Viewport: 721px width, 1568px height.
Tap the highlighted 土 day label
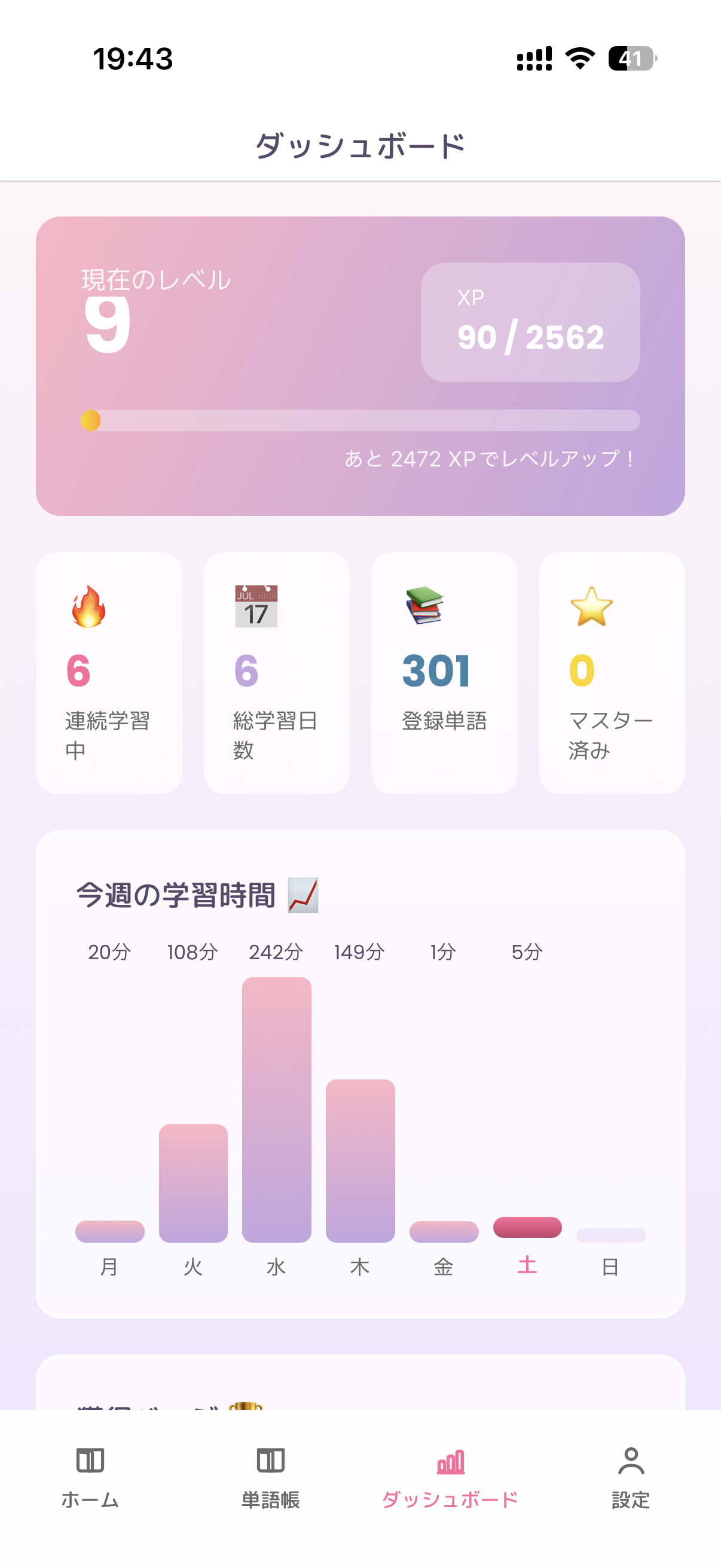click(x=526, y=1267)
